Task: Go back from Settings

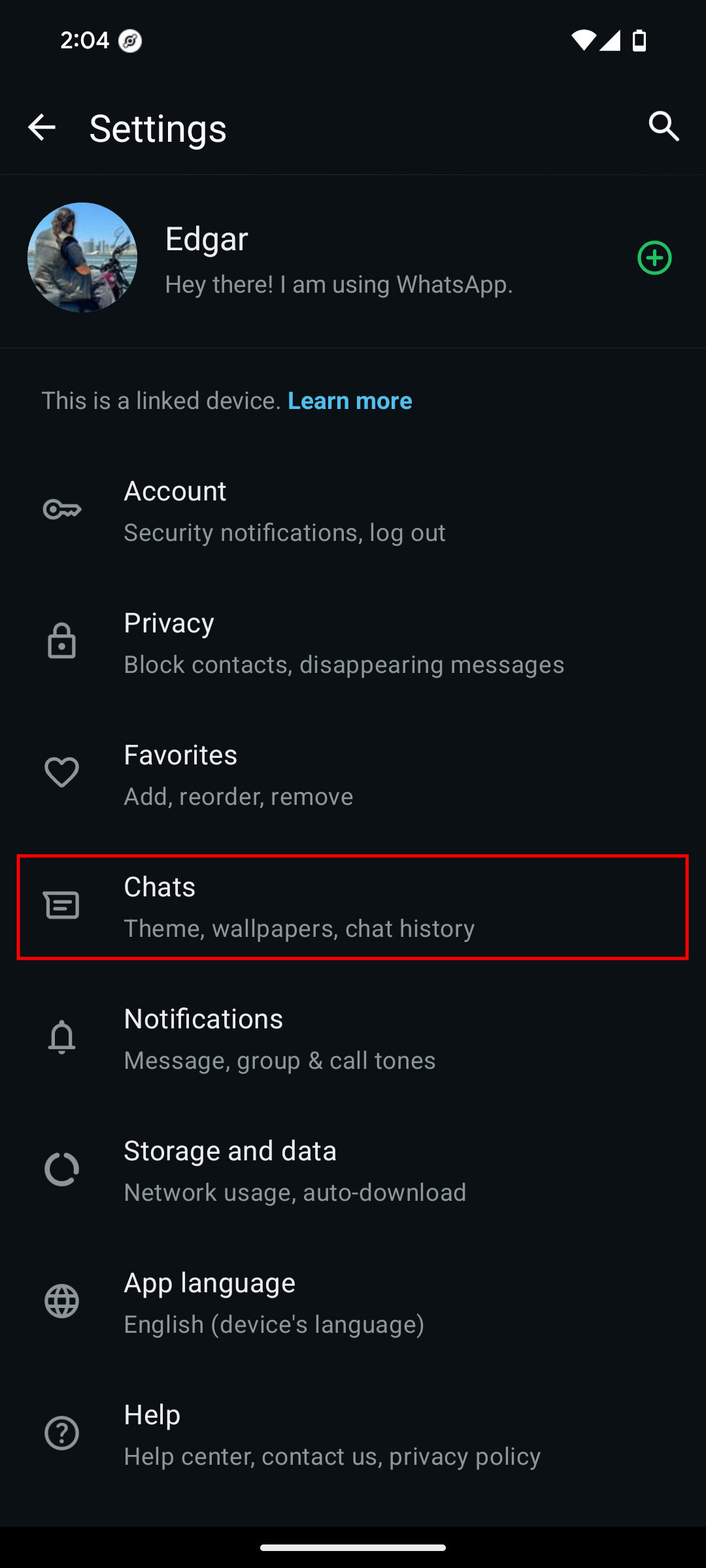Action: [42, 127]
